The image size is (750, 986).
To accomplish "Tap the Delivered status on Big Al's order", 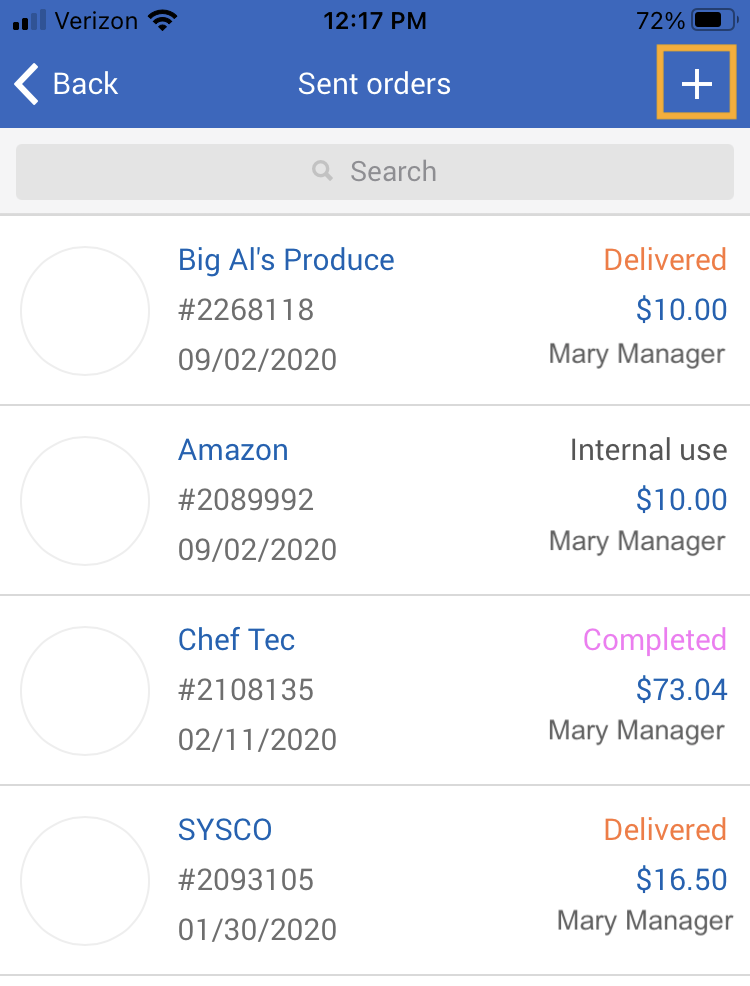I will [x=664, y=259].
